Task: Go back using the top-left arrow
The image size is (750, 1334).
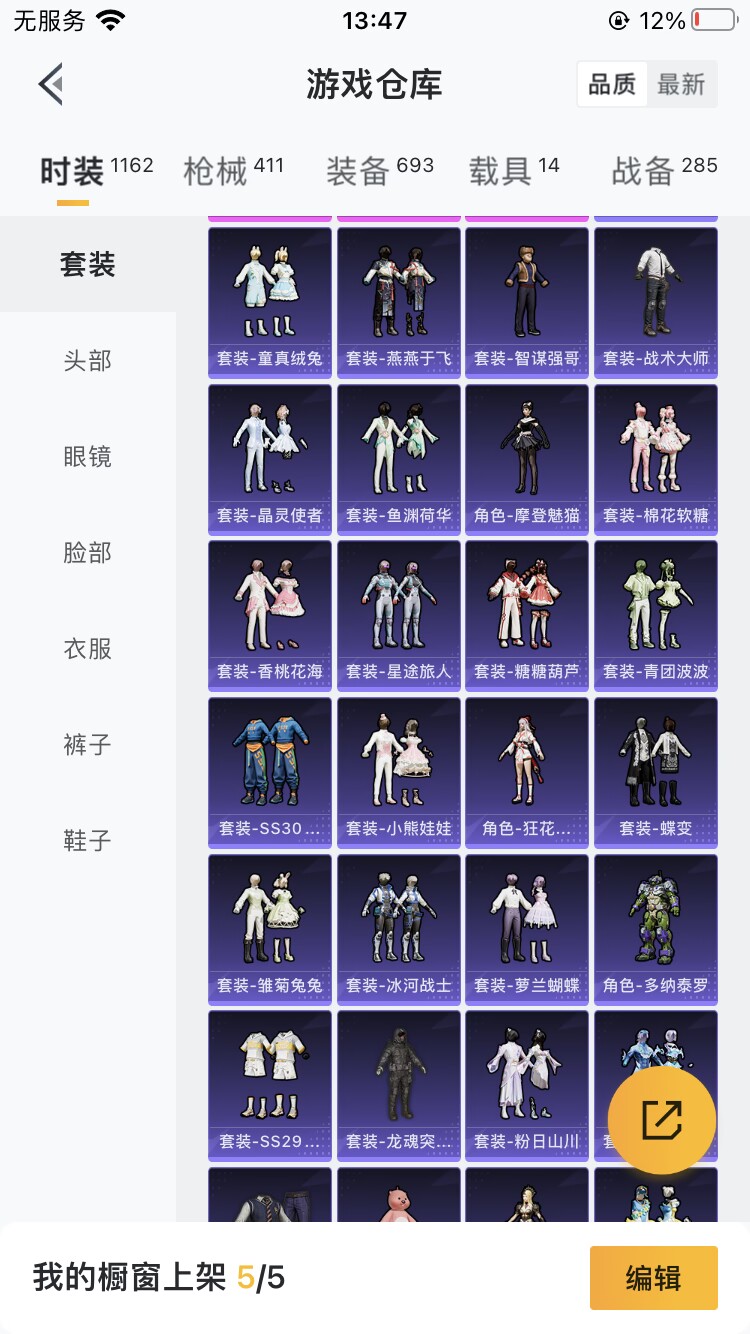Action: [x=51, y=84]
